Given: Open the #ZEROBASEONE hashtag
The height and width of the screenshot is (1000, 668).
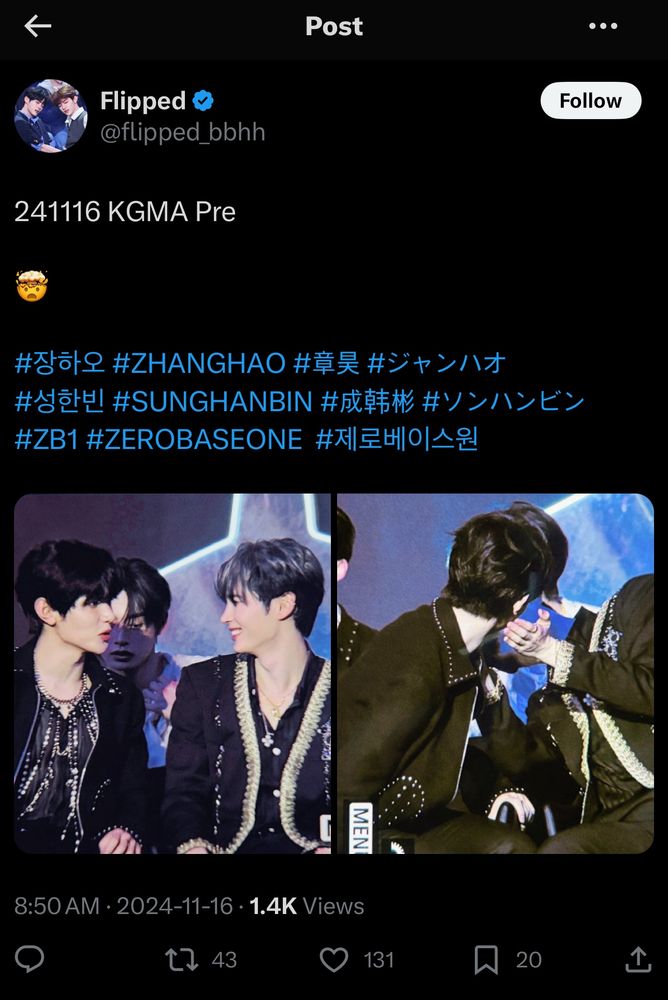Looking at the screenshot, I should (194, 439).
